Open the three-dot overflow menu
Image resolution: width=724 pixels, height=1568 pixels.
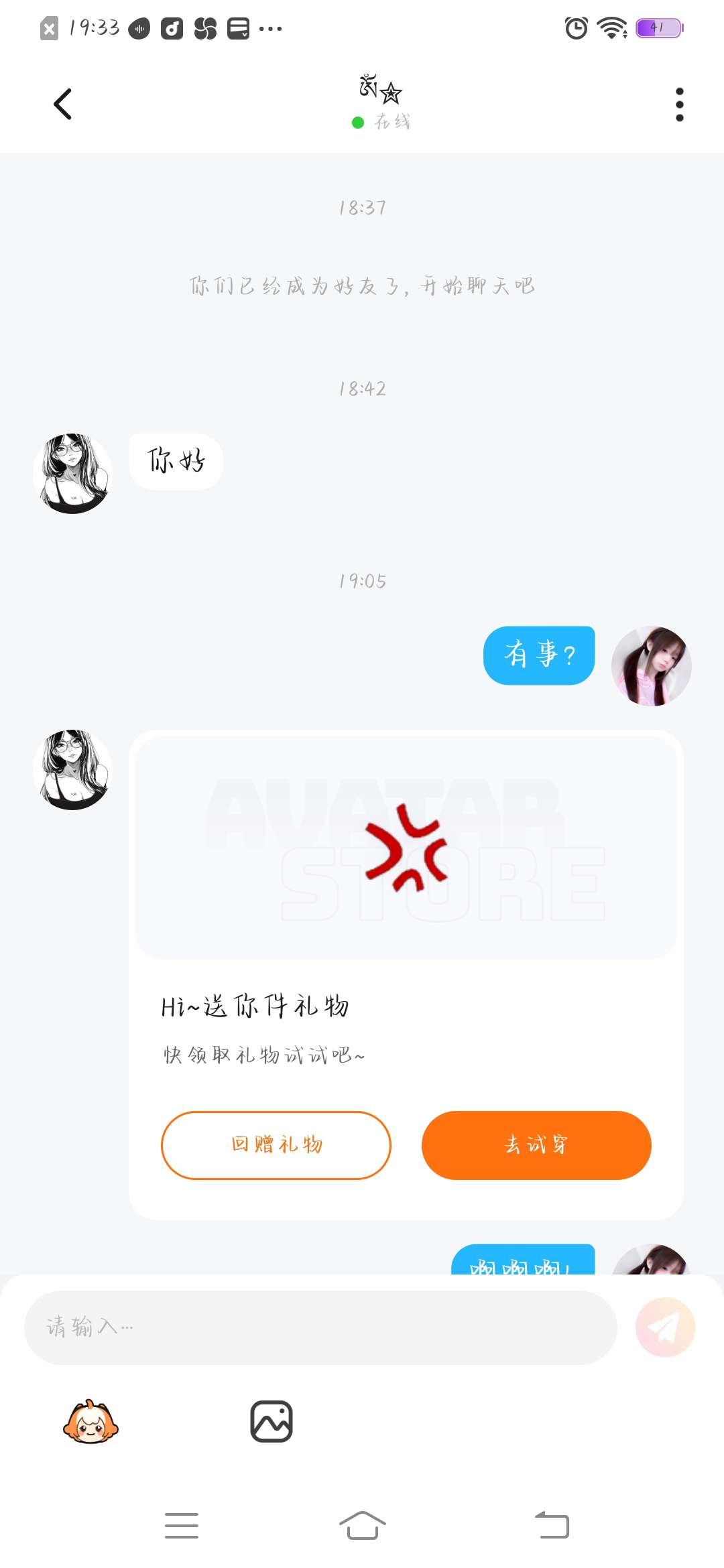679,105
